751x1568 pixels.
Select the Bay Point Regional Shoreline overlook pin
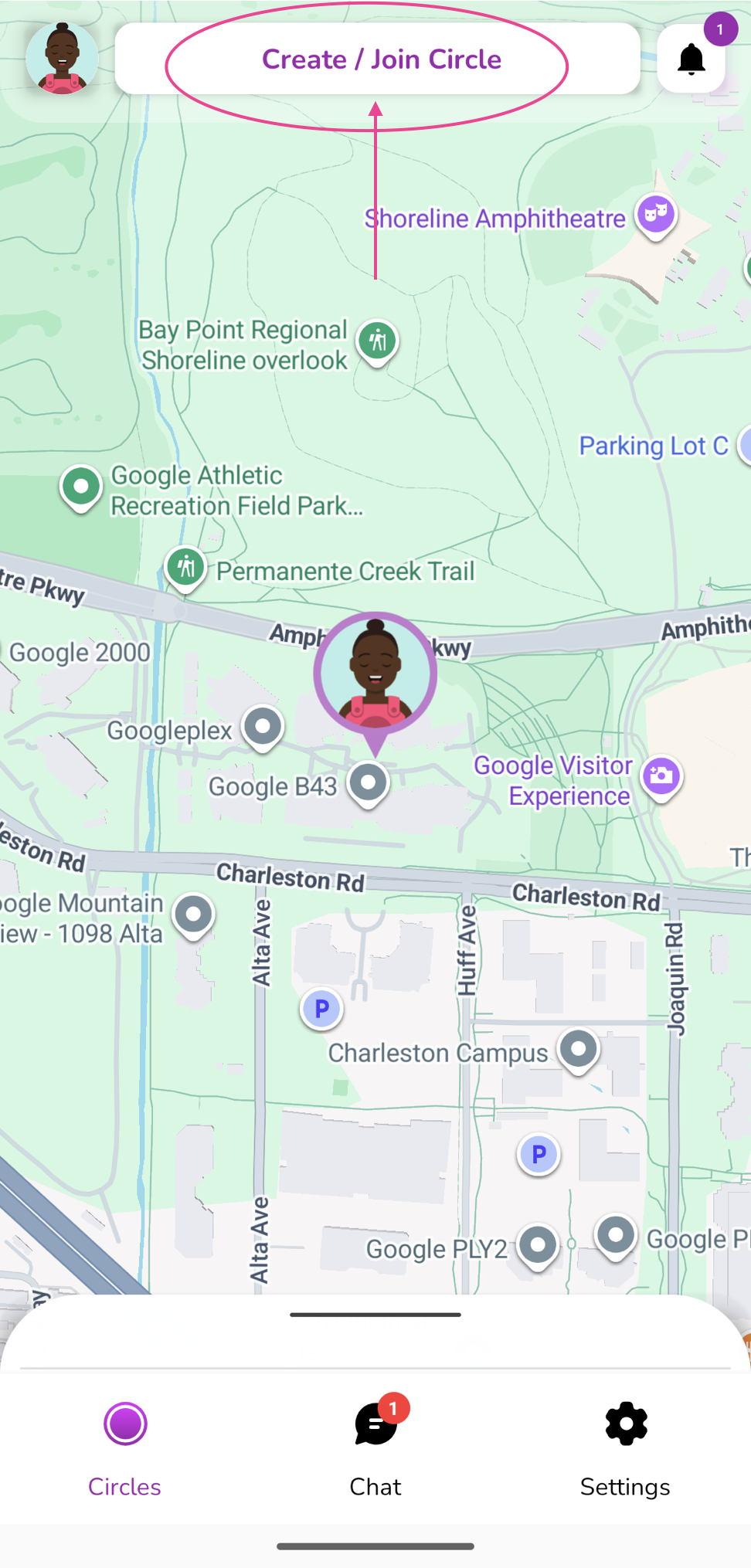[377, 343]
